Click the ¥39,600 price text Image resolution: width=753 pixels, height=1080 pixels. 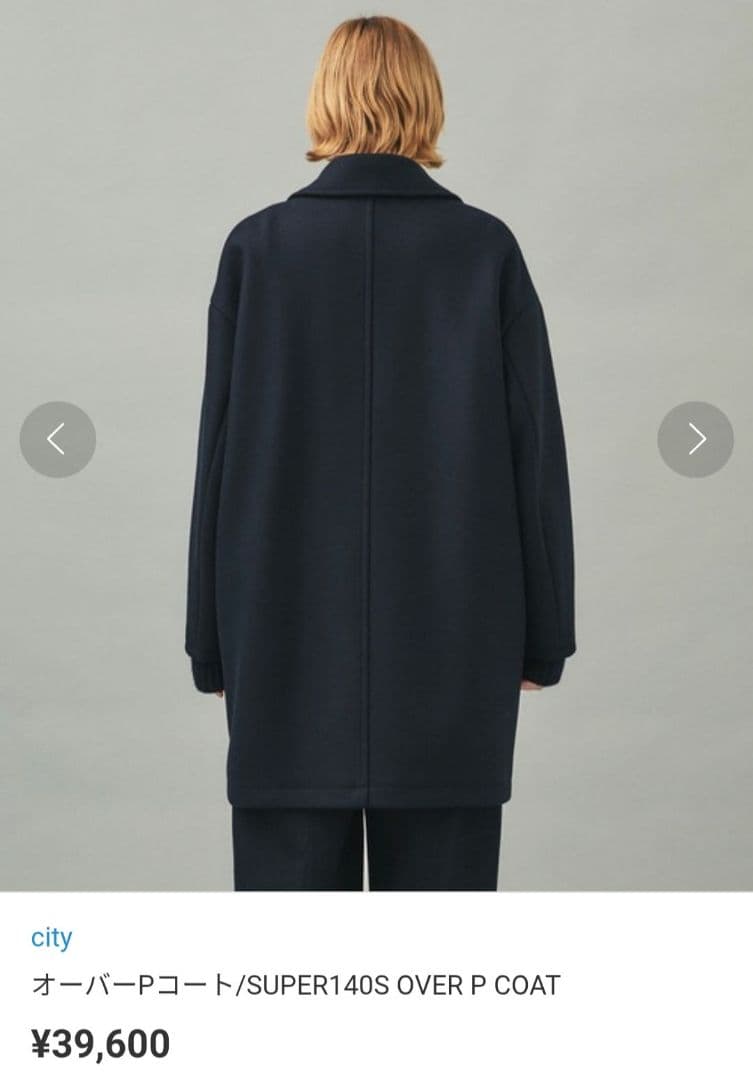click(101, 1043)
